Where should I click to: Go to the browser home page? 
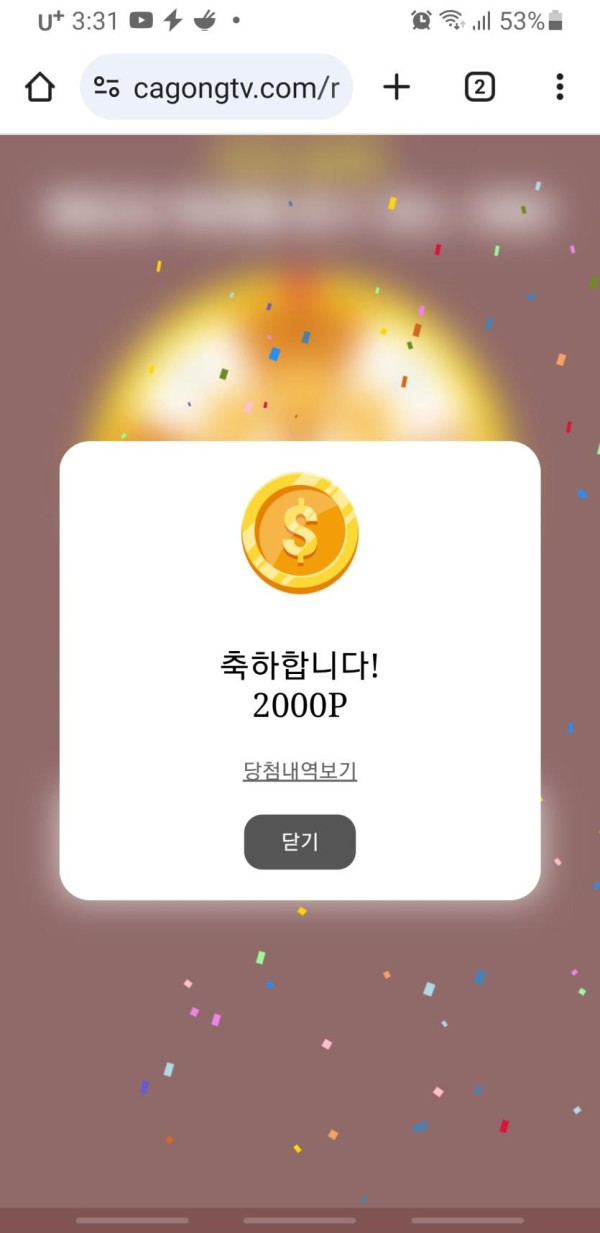pyautogui.click(x=40, y=88)
